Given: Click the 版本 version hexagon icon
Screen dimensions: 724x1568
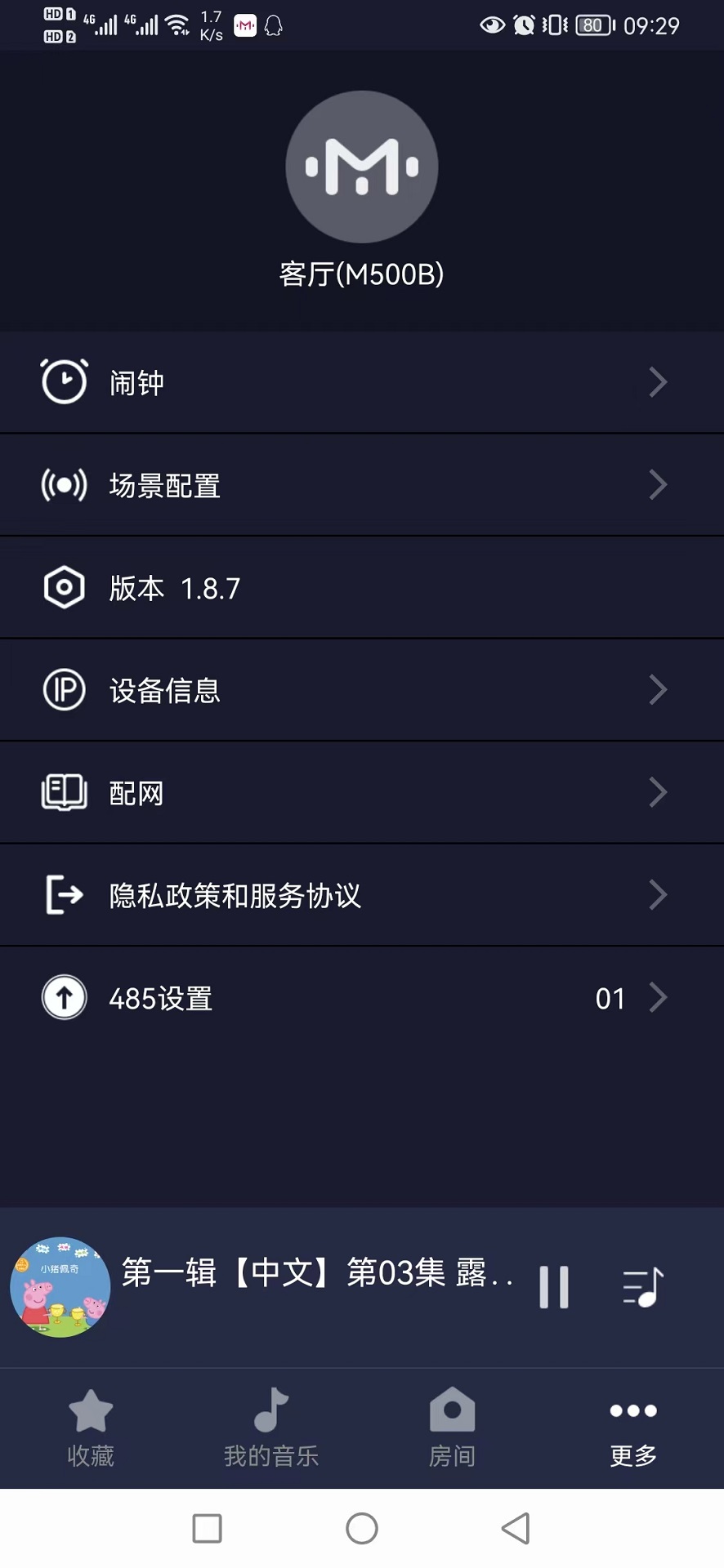Looking at the screenshot, I should click(x=64, y=587).
